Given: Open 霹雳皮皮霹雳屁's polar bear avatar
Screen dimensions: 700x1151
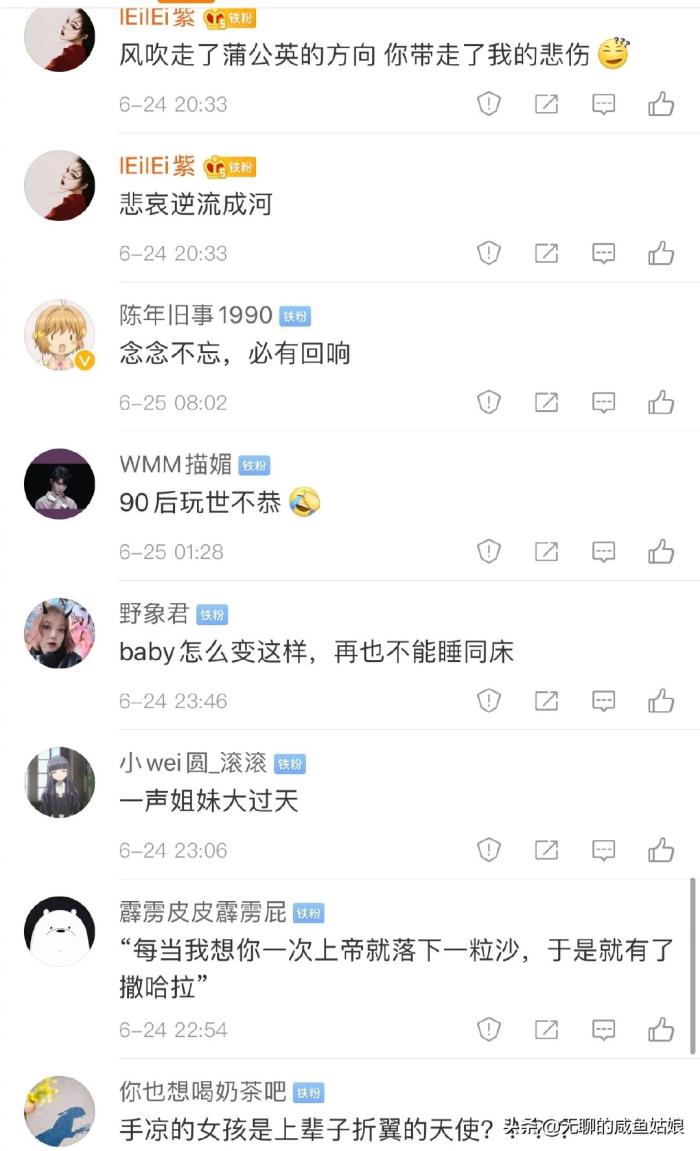Looking at the screenshot, I should [x=59, y=931].
